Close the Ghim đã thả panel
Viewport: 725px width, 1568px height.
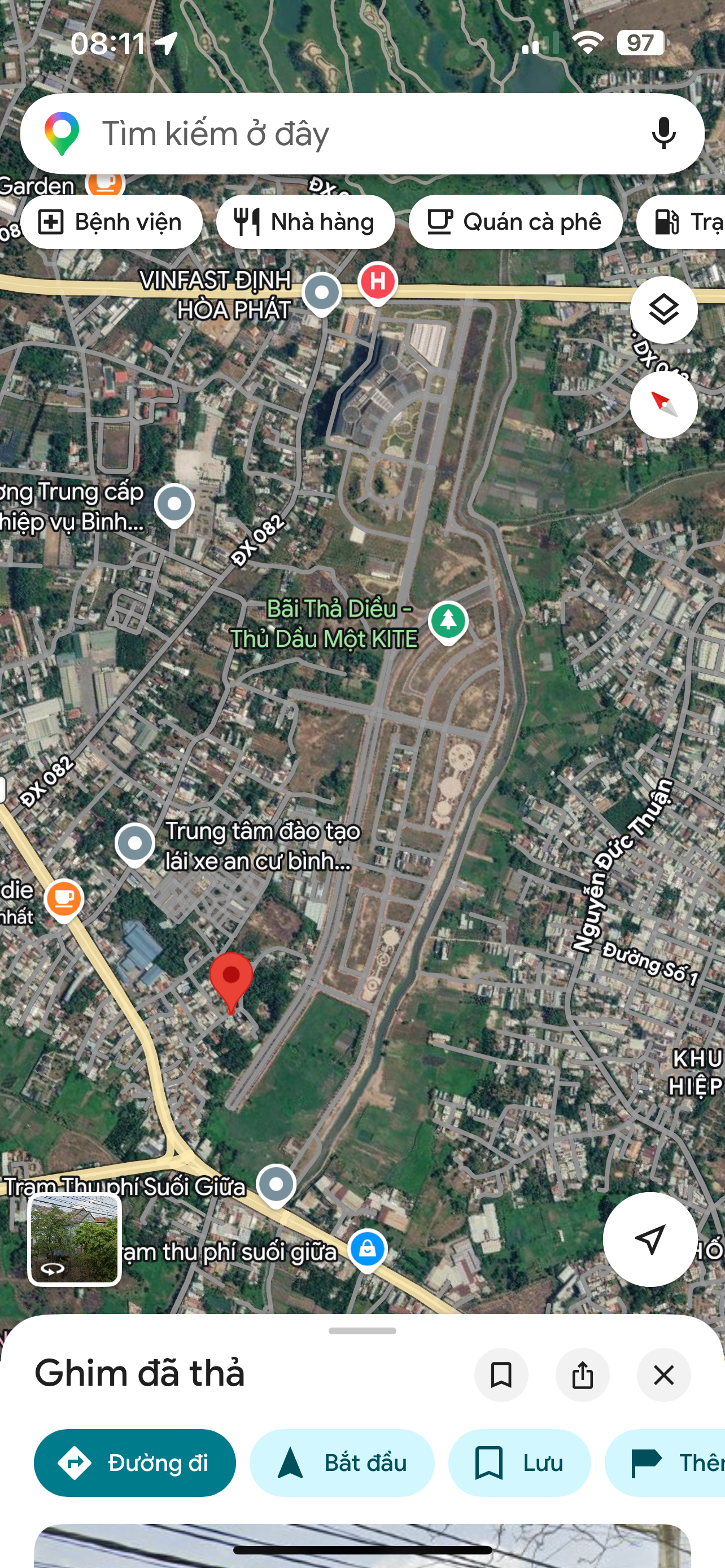663,1375
